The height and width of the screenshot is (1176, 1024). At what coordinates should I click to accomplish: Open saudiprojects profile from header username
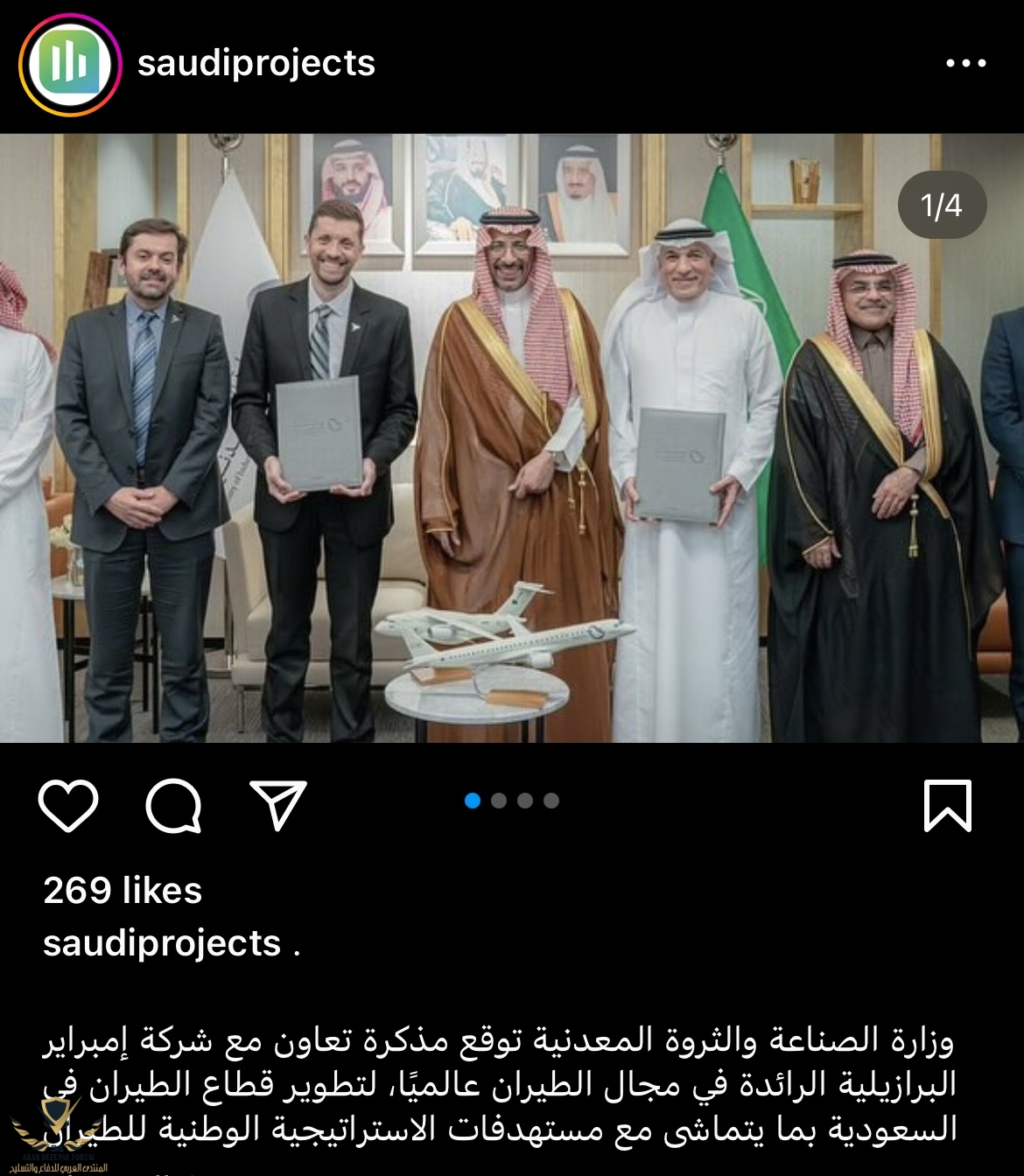(256, 63)
